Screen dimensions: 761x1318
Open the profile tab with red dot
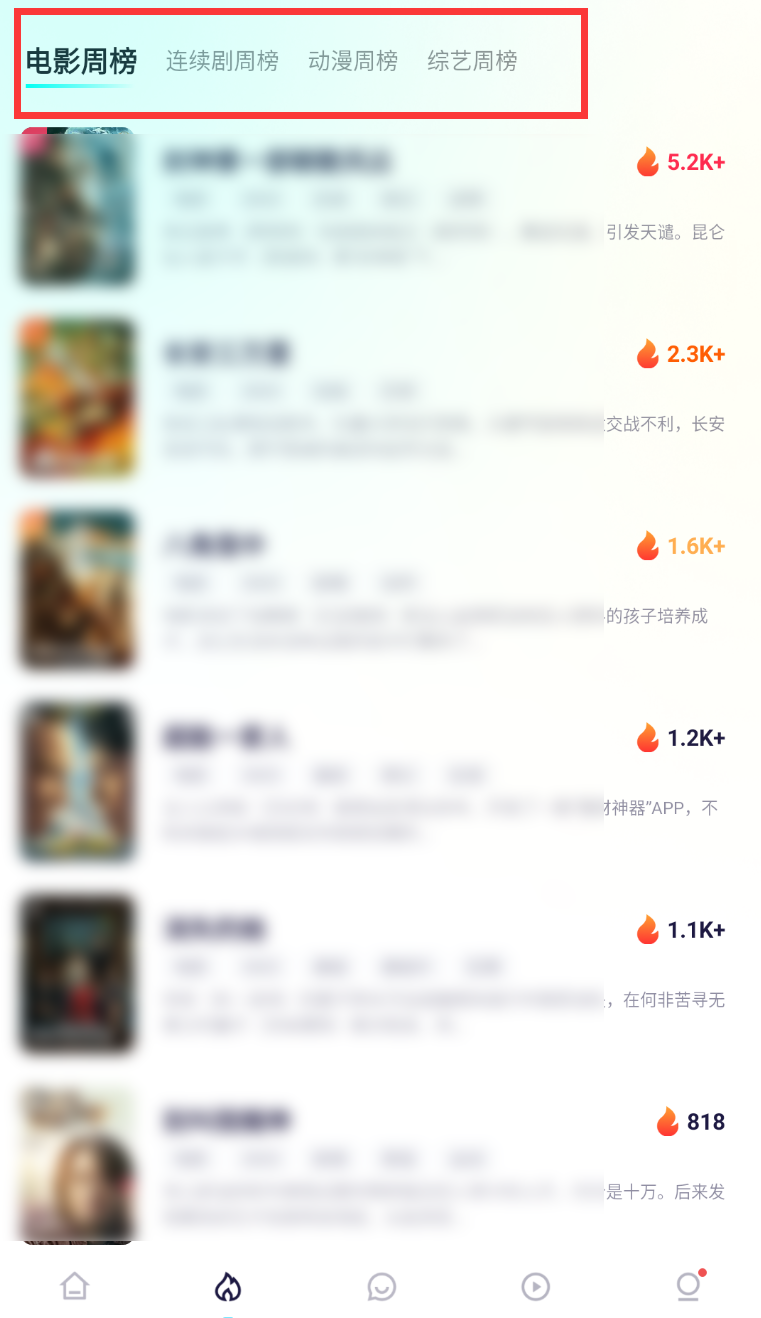coord(688,1286)
